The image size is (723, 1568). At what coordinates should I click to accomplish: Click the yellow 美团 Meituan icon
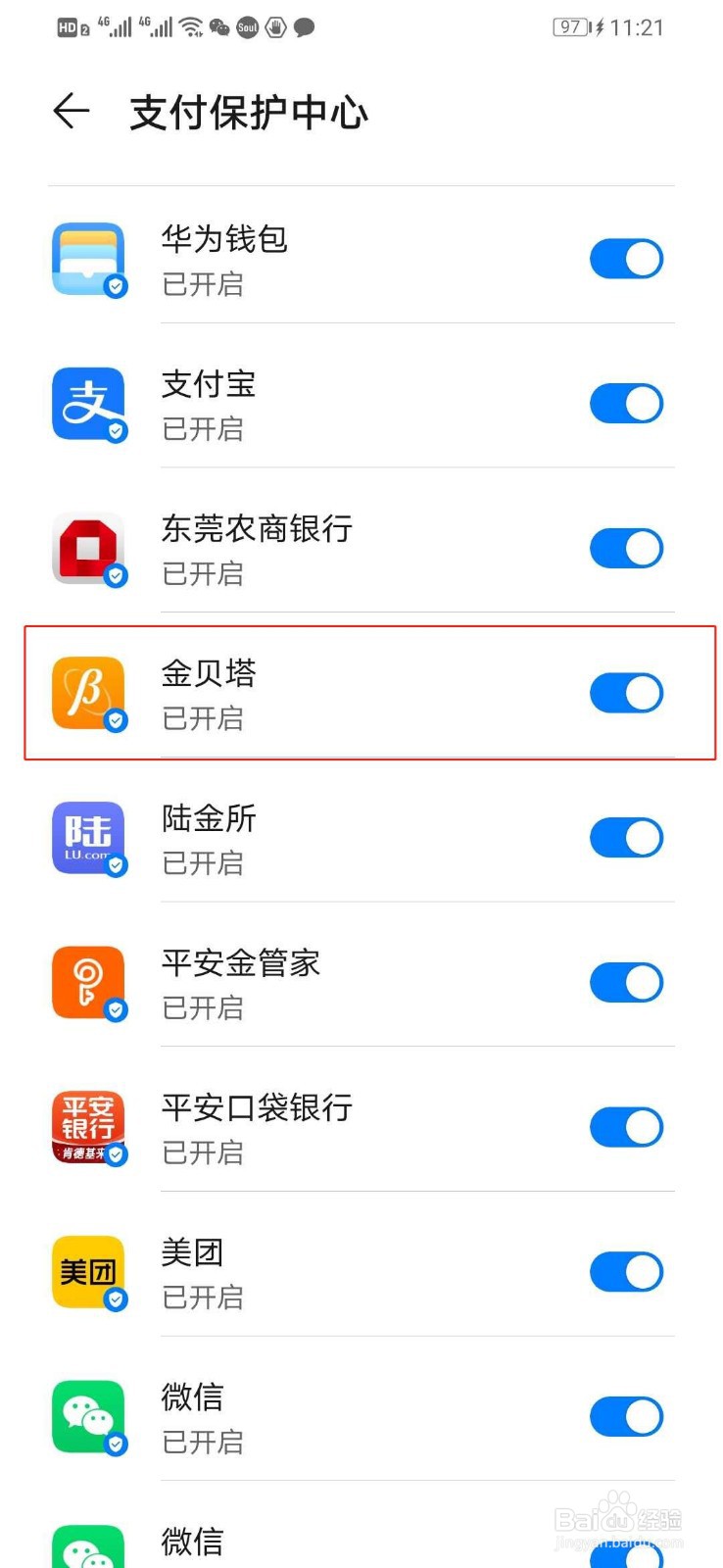(88, 1271)
